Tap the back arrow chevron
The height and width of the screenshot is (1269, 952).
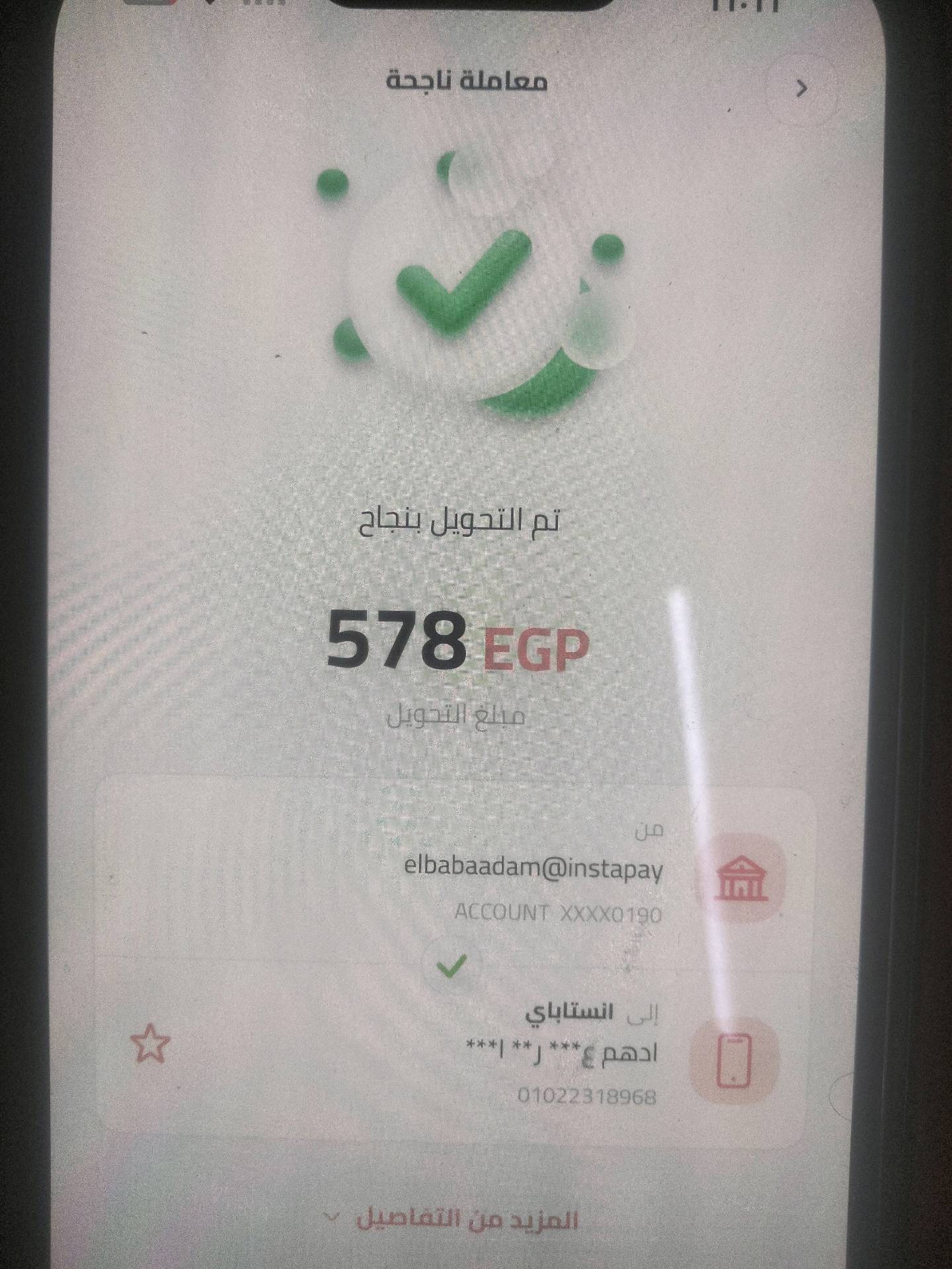click(x=802, y=89)
